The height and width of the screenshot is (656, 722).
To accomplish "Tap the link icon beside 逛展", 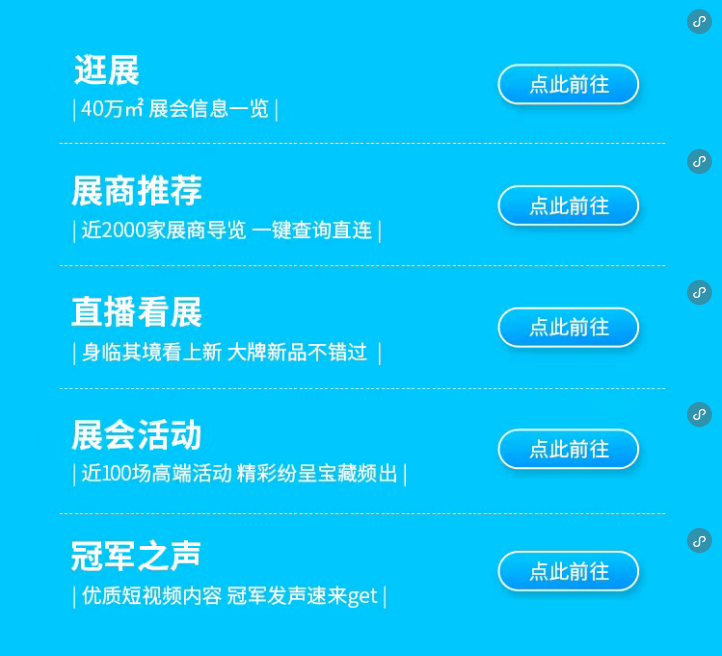I will 699,22.
